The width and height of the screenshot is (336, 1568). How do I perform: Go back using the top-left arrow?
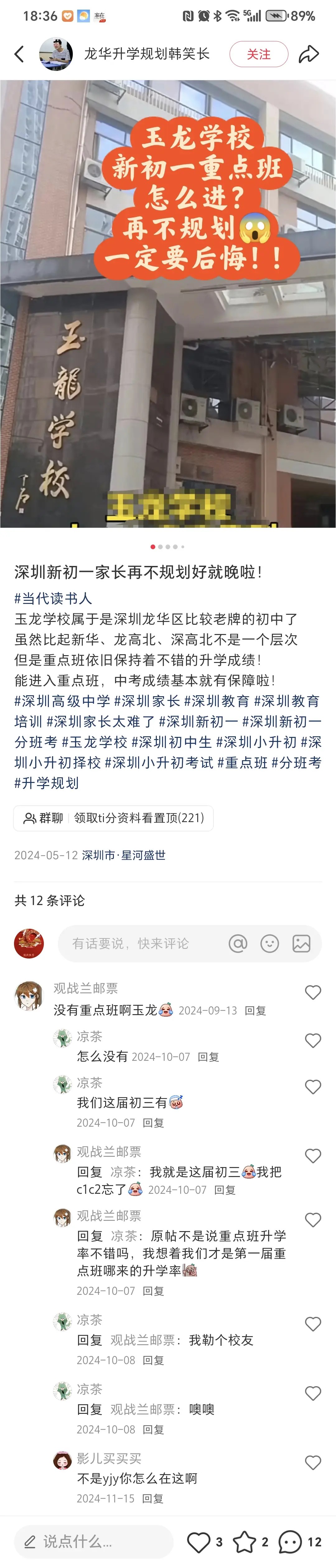pyautogui.click(x=20, y=54)
